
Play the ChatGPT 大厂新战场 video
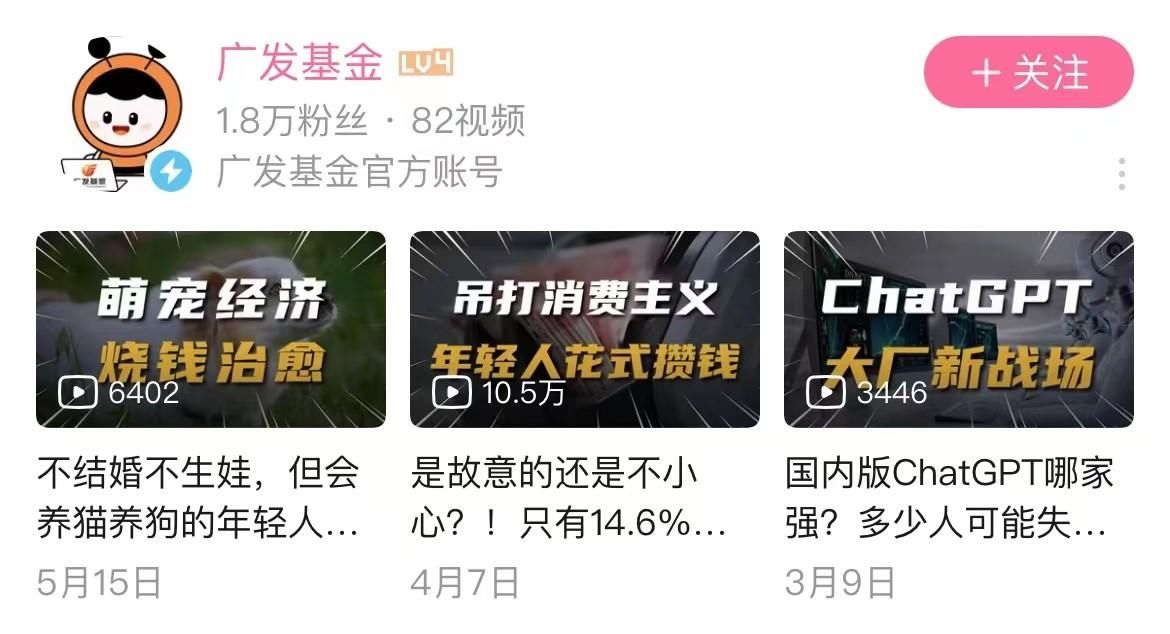958,329
